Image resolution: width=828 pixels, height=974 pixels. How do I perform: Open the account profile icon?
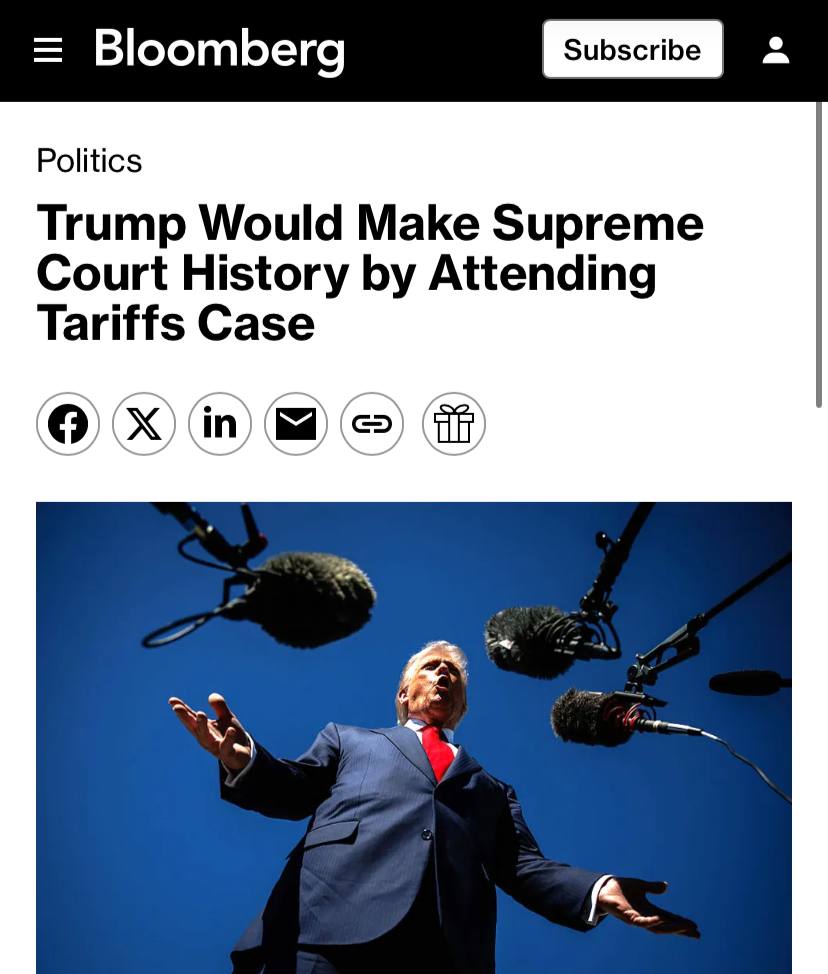(x=776, y=50)
